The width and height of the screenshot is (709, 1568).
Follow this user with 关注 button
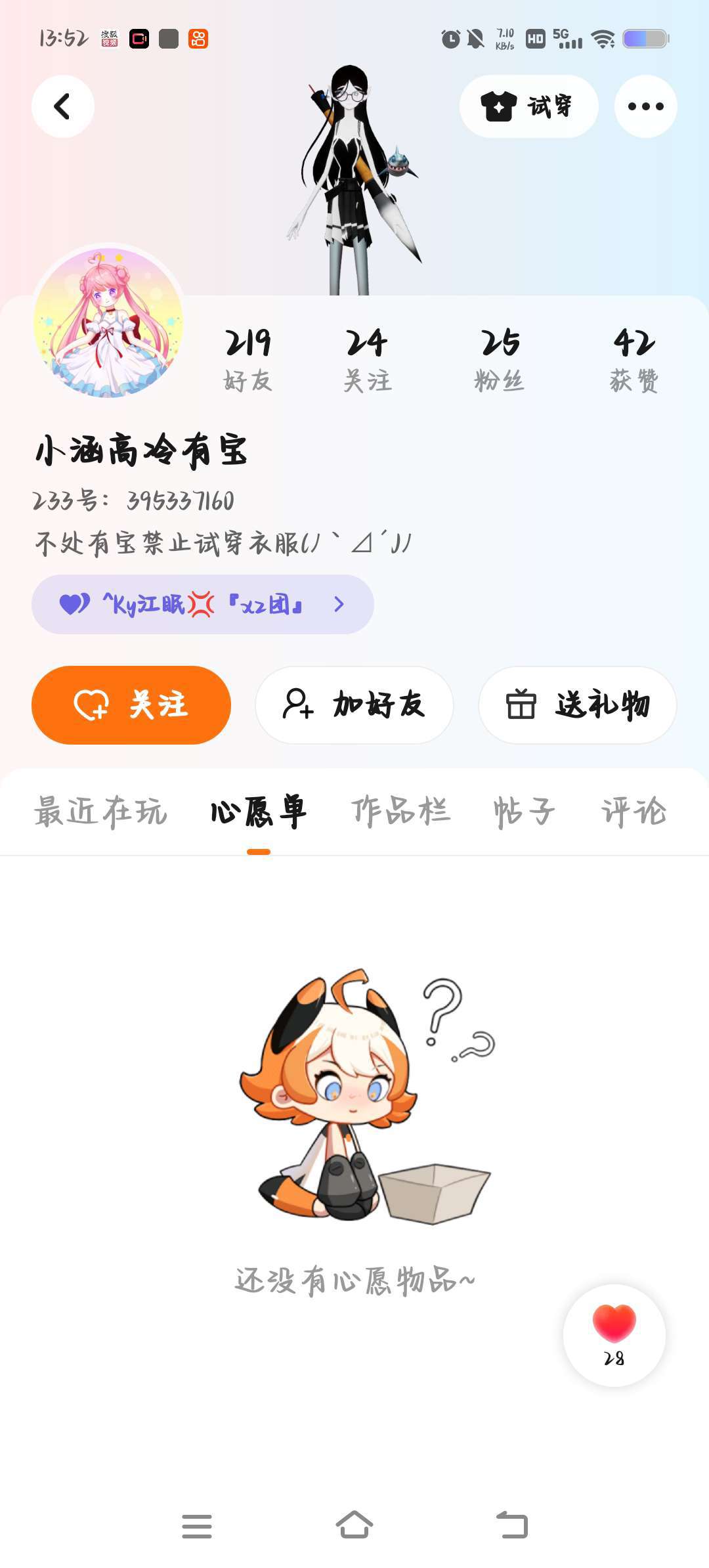pyautogui.click(x=131, y=705)
